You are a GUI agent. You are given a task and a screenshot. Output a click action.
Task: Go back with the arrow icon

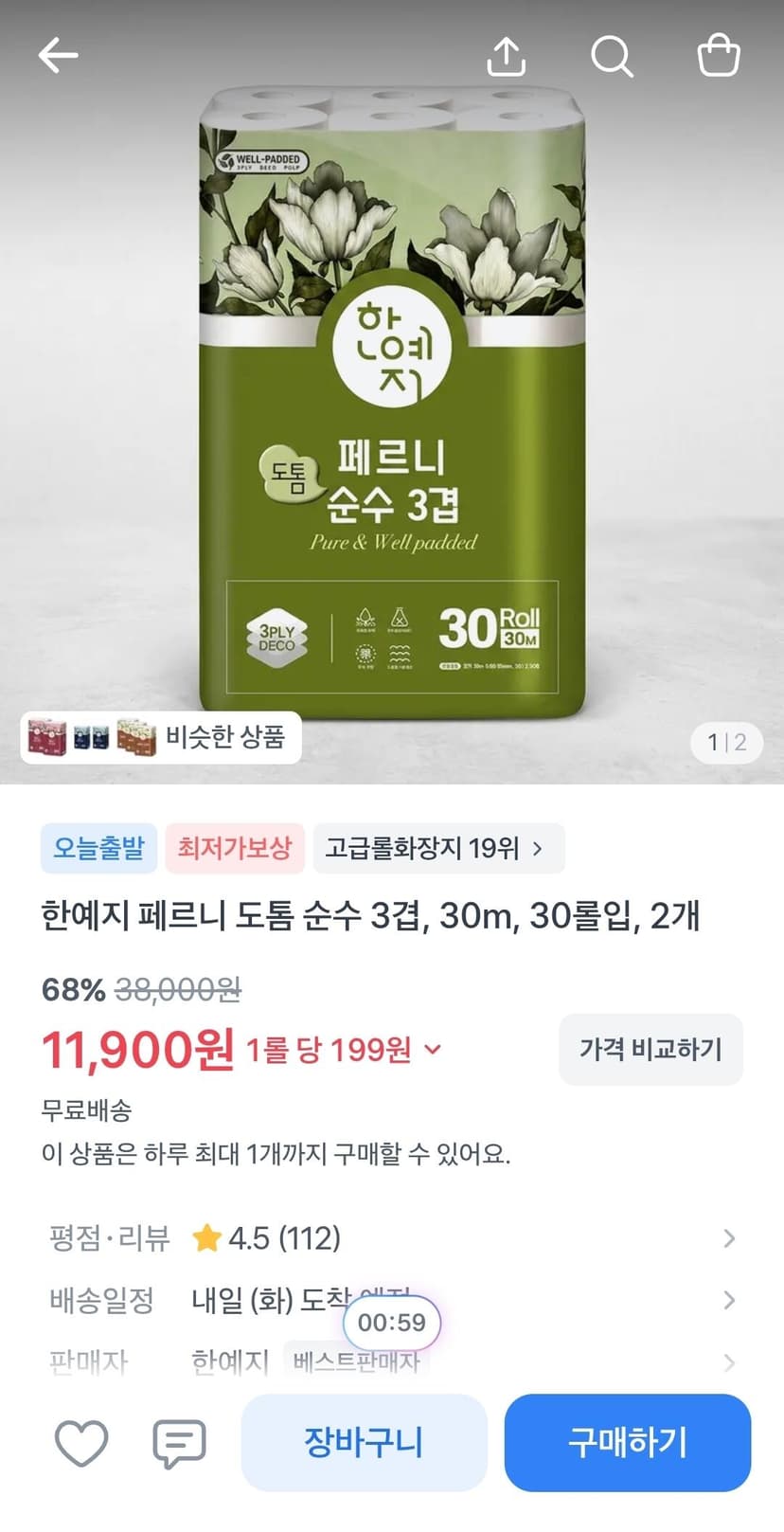58,56
